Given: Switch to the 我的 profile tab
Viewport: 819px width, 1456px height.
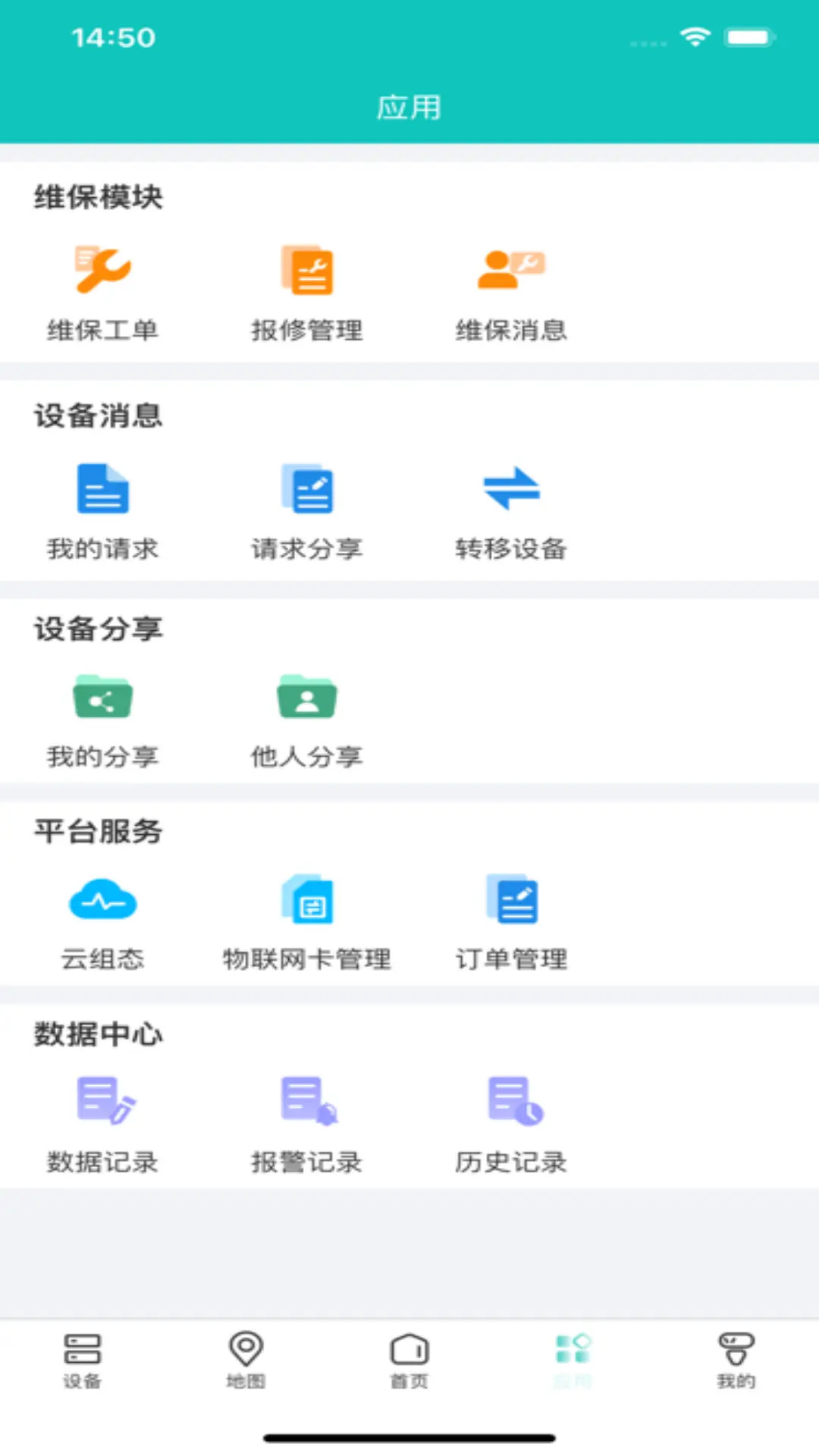Looking at the screenshot, I should coord(736,1361).
